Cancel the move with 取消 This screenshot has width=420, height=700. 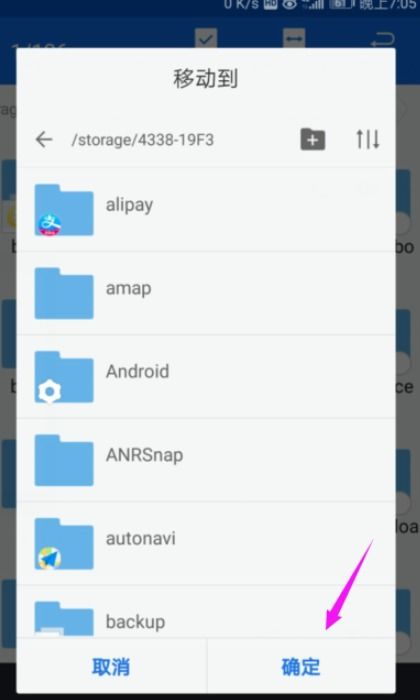point(111,667)
